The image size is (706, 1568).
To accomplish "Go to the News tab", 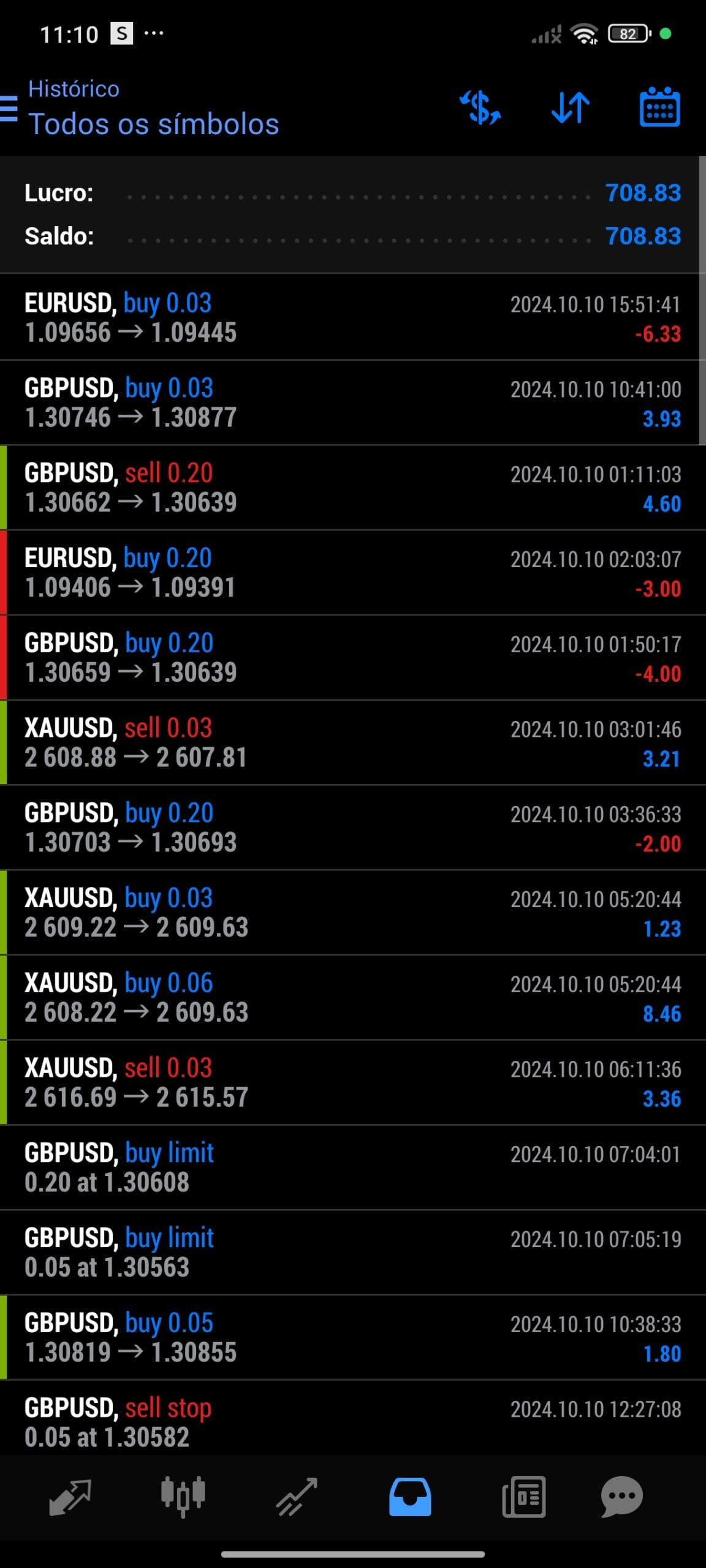I will coord(523,1497).
